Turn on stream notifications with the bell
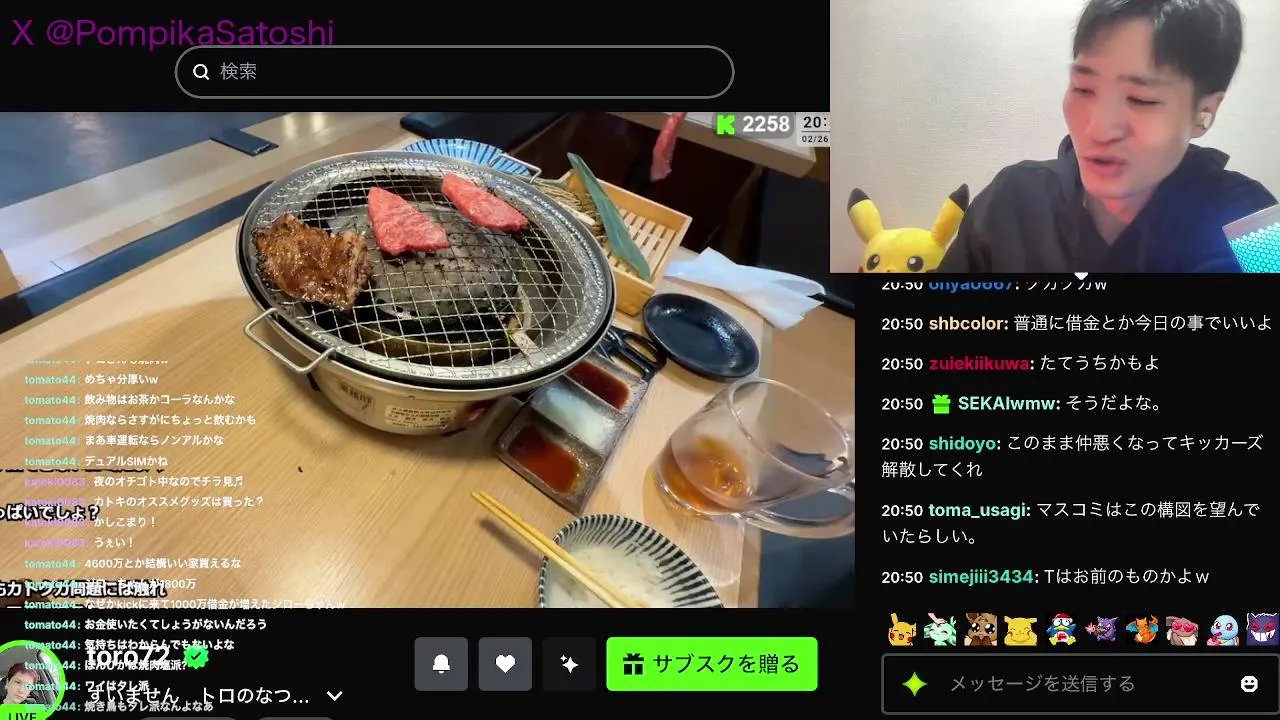 tap(441, 664)
